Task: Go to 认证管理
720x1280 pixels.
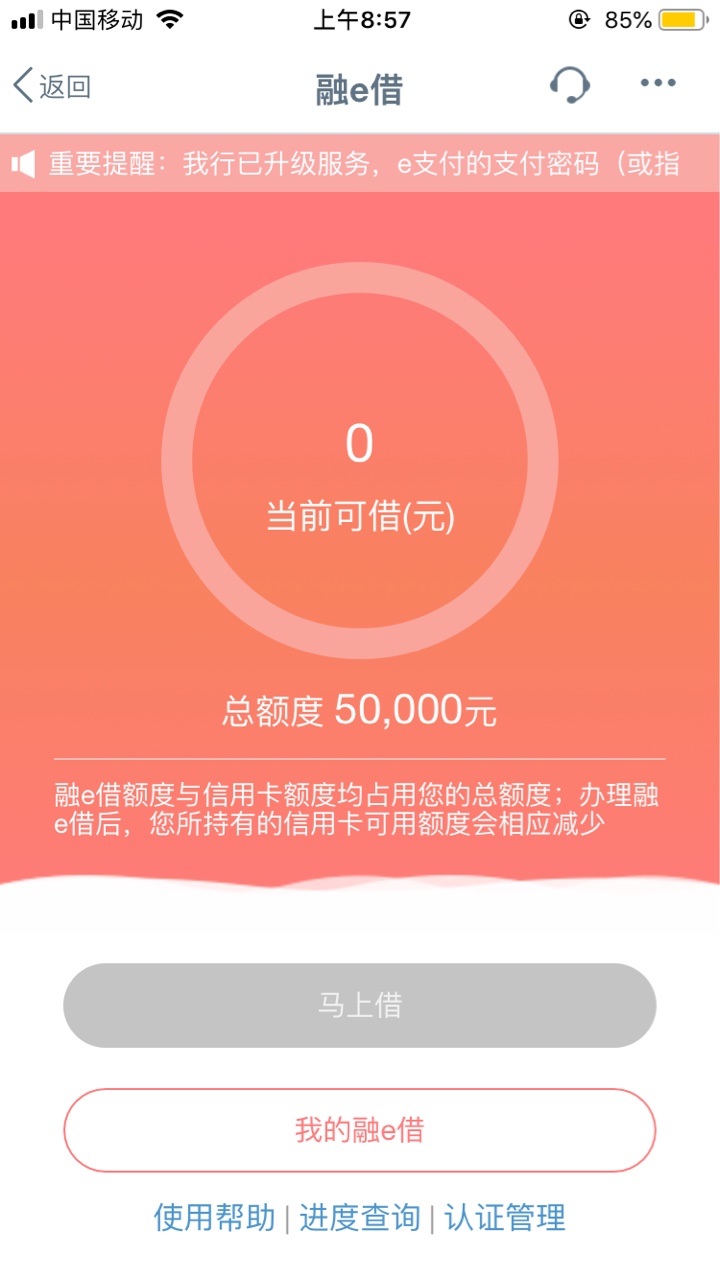Action: point(505,1217)
